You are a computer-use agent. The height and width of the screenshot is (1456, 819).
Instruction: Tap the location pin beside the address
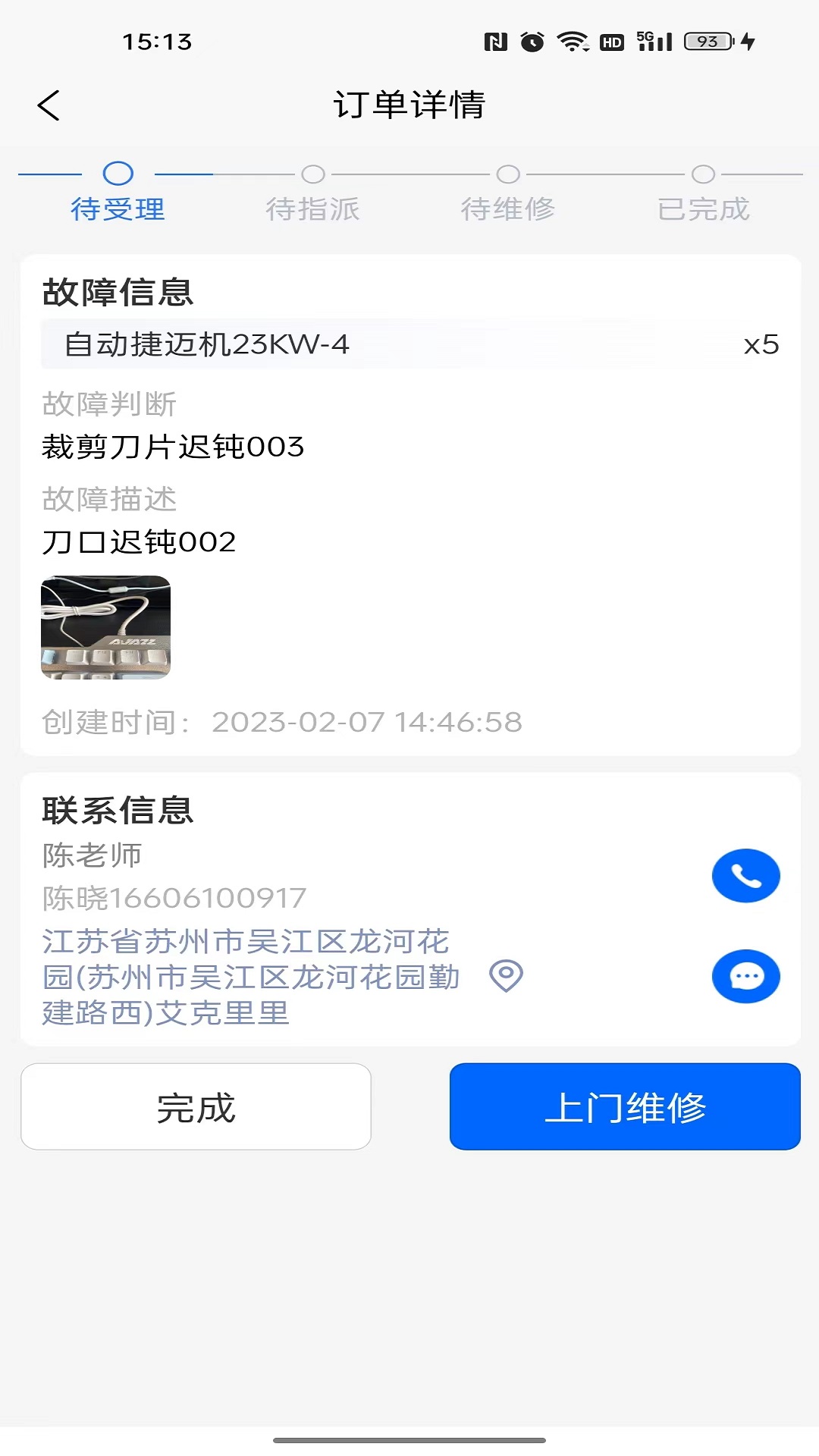click(x=506, y=977)
